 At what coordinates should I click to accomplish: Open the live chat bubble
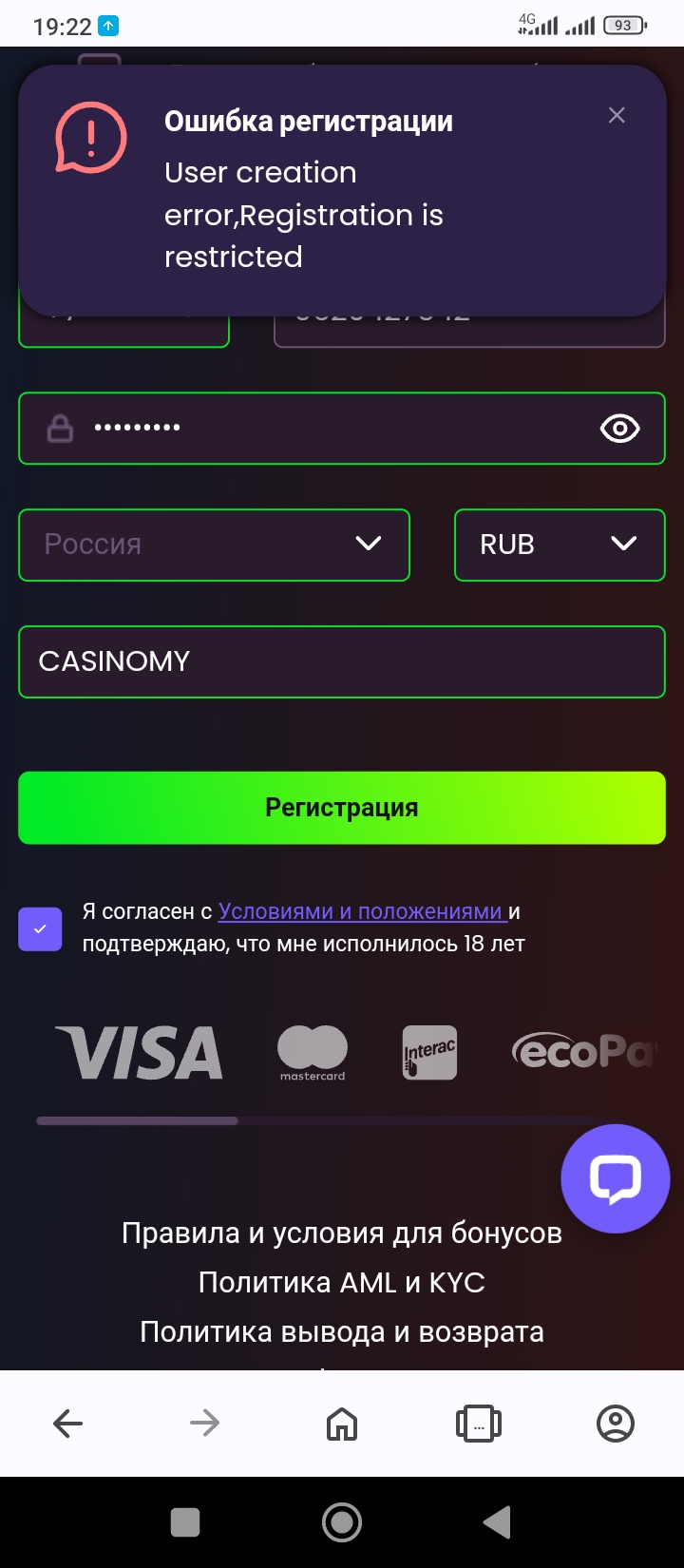[x=615, y=1178]
